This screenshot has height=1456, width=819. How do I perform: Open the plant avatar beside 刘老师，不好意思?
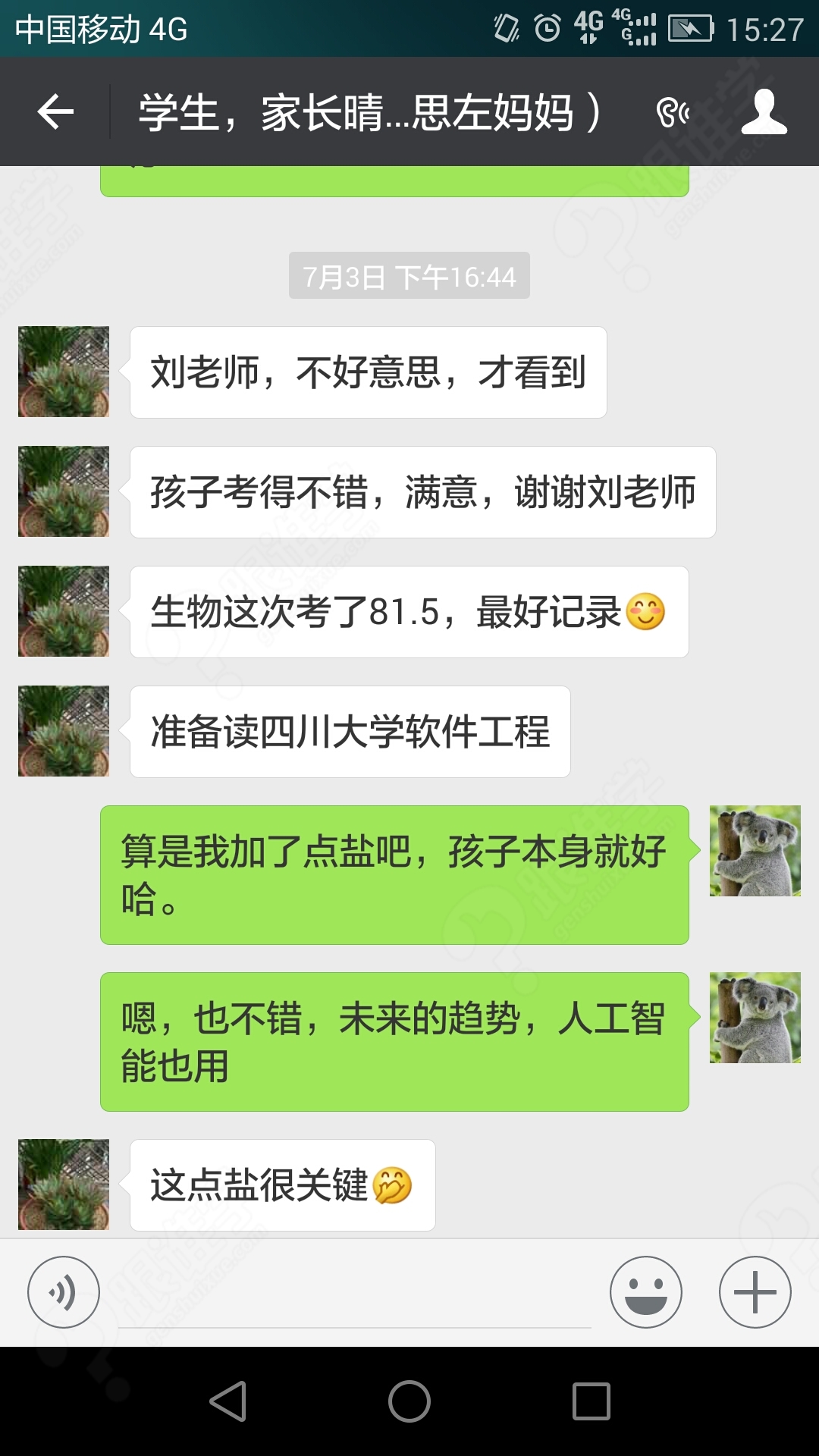64,372
